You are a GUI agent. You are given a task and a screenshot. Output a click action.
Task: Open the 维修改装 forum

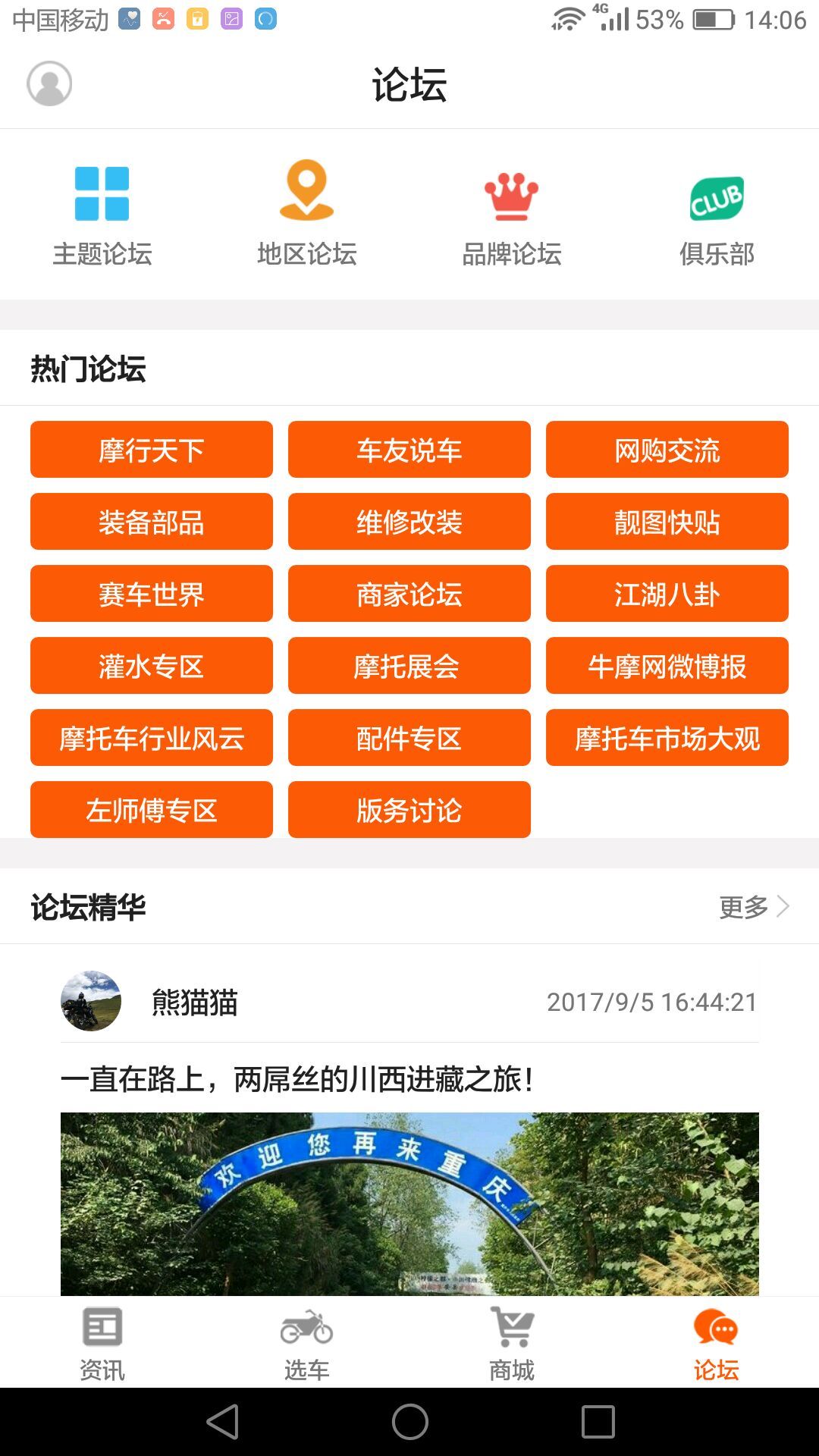(409, 521)
